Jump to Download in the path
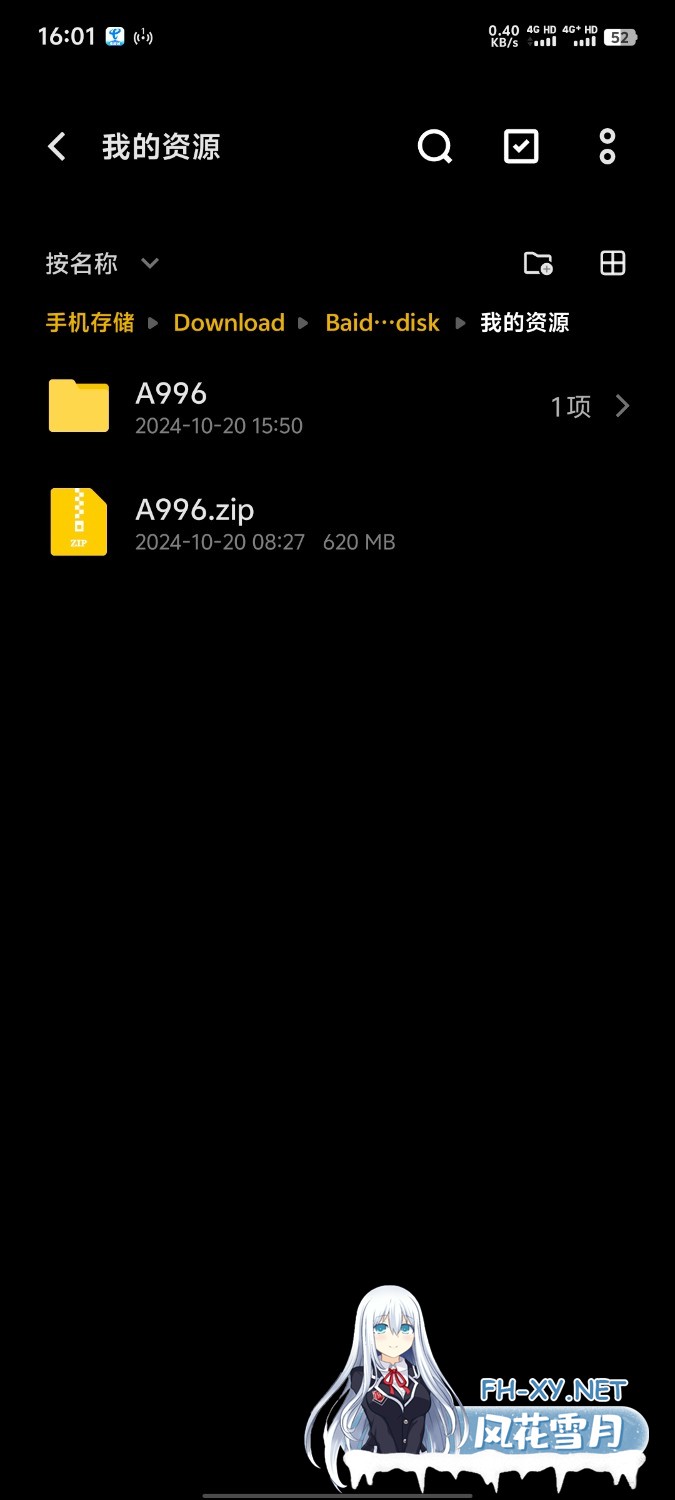The width and height of the screenshot is (675, 1500). tap(229, 322)
